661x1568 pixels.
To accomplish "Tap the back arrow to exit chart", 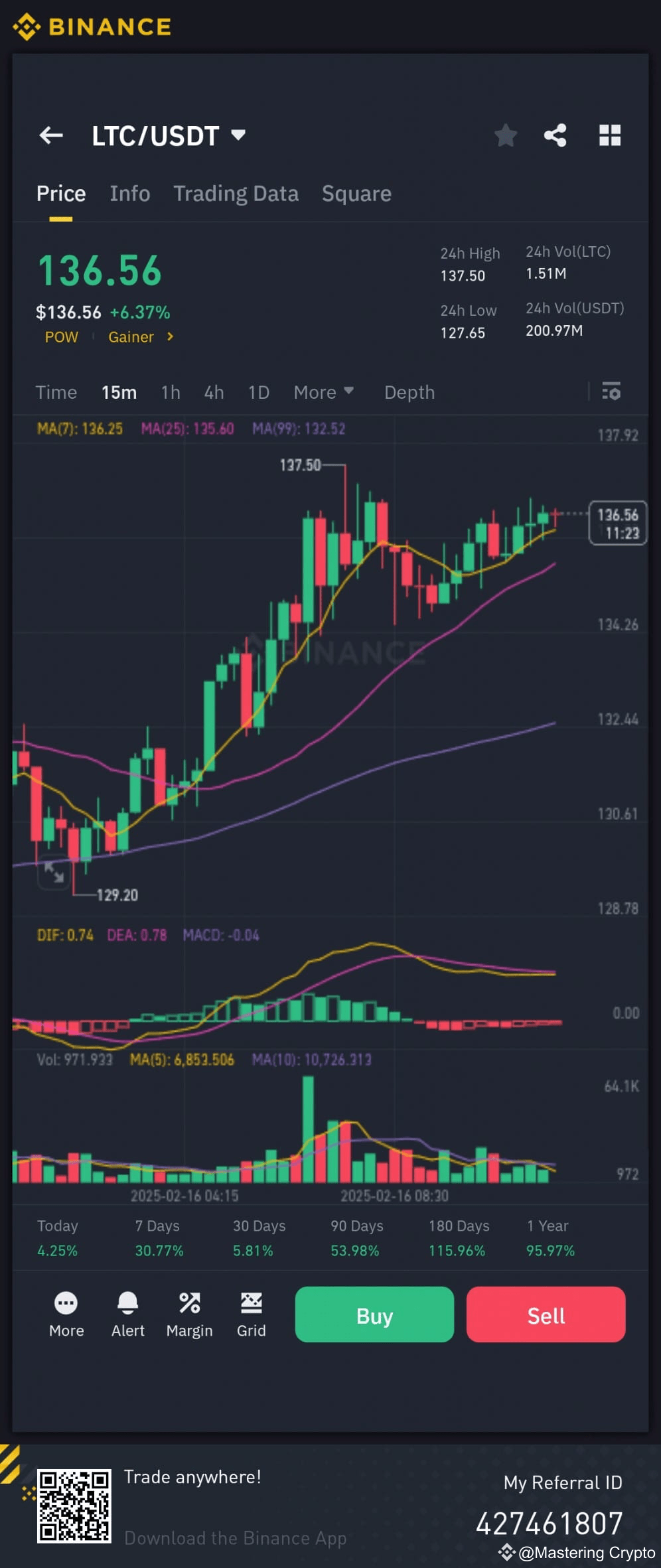I will (x=52, y=135).
